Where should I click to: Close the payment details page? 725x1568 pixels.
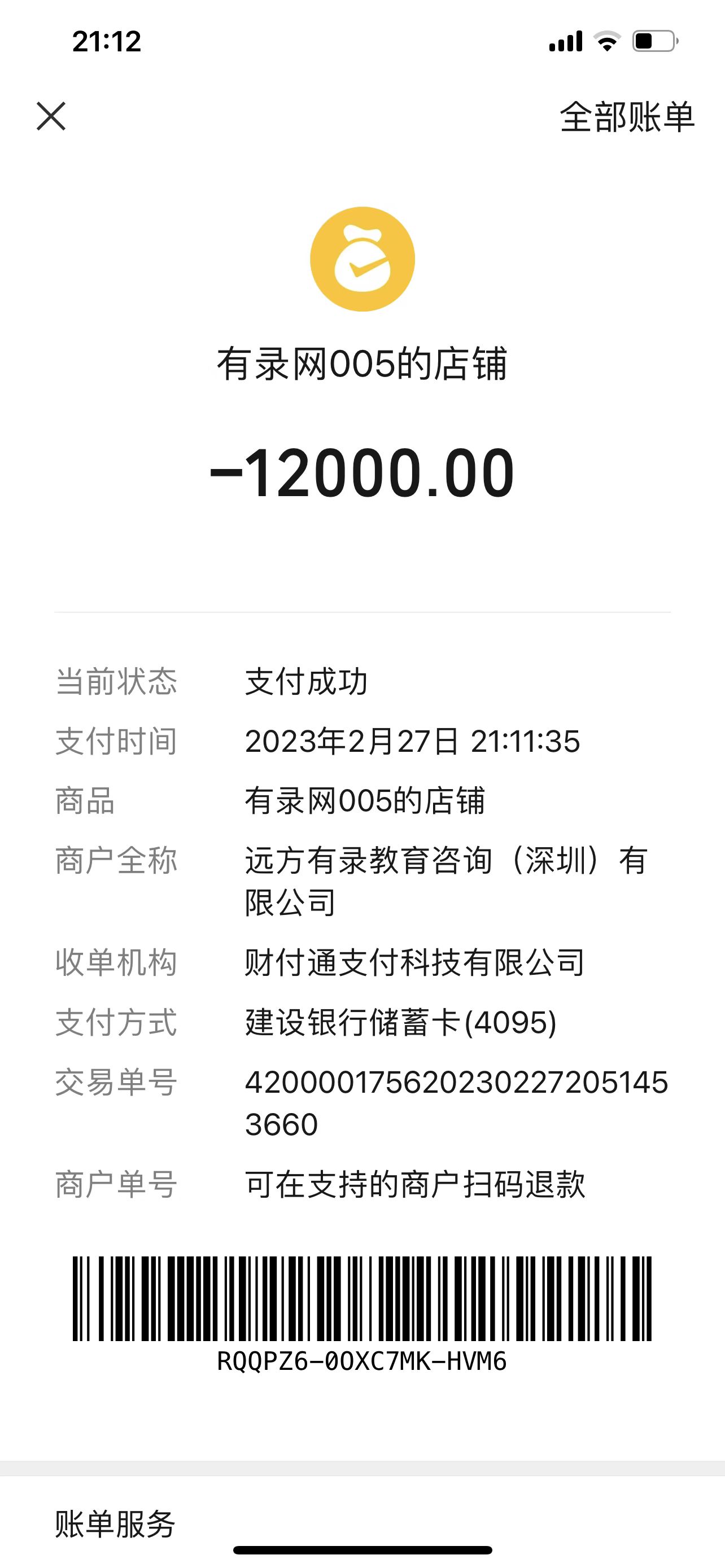pyautogui.click(x=51, y=116)
